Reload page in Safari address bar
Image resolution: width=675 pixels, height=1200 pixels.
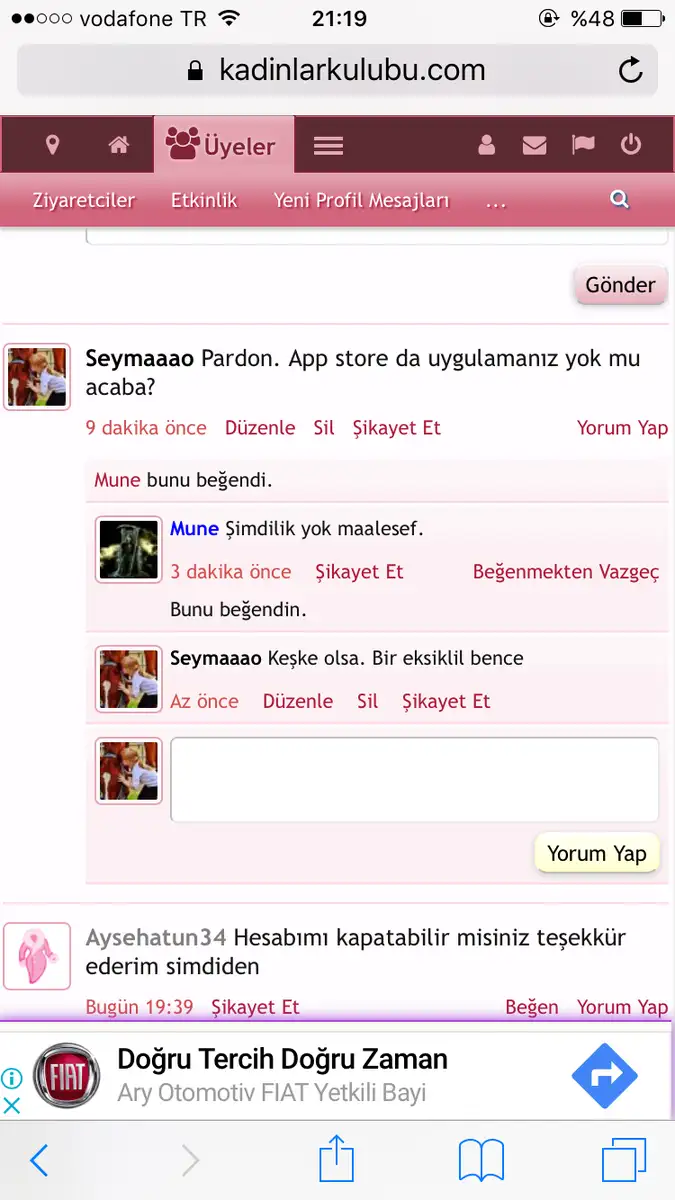click(x=631, y=70)
